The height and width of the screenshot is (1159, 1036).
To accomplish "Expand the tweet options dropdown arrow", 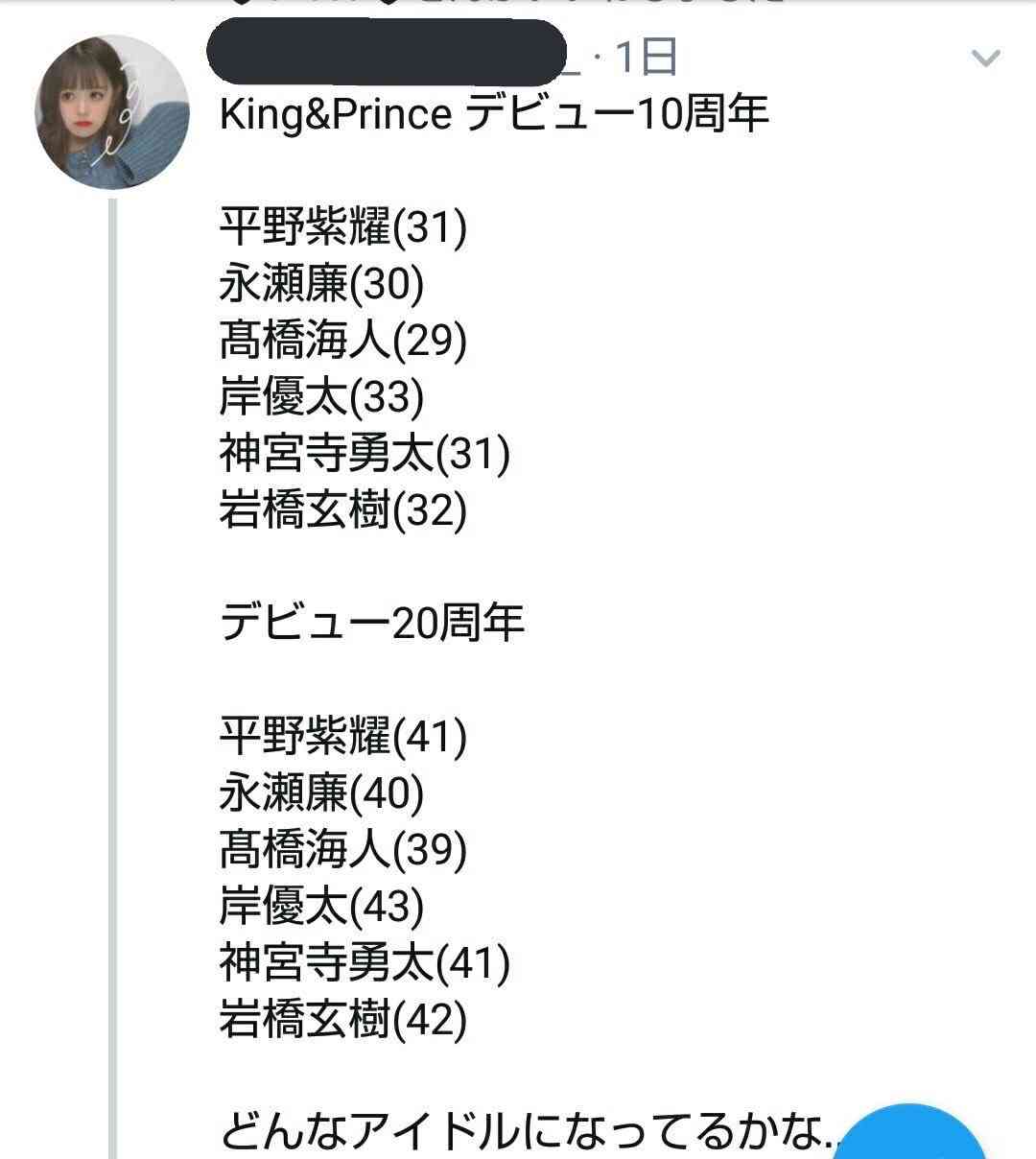I will (985, 59).
